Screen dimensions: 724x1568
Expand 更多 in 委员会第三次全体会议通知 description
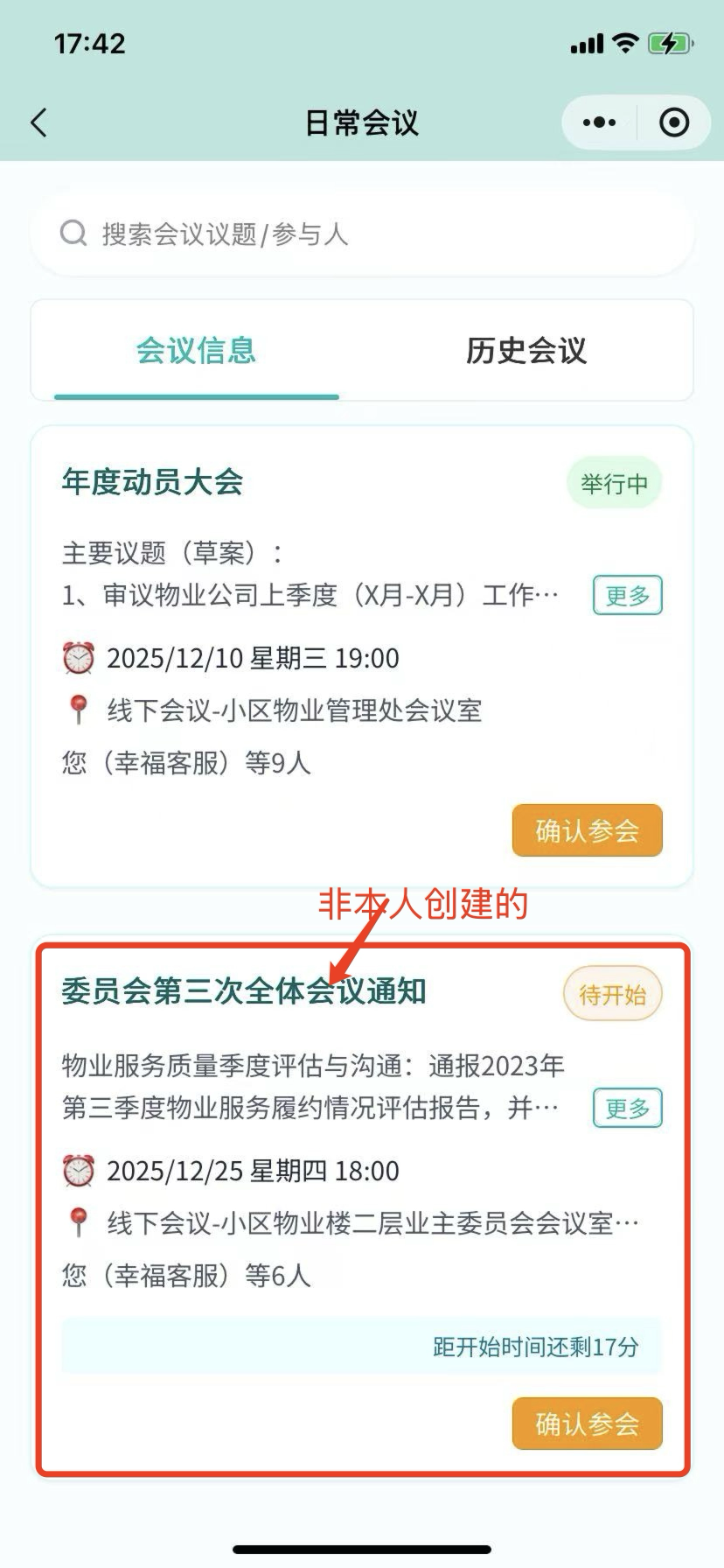(x=627, y=1109)
